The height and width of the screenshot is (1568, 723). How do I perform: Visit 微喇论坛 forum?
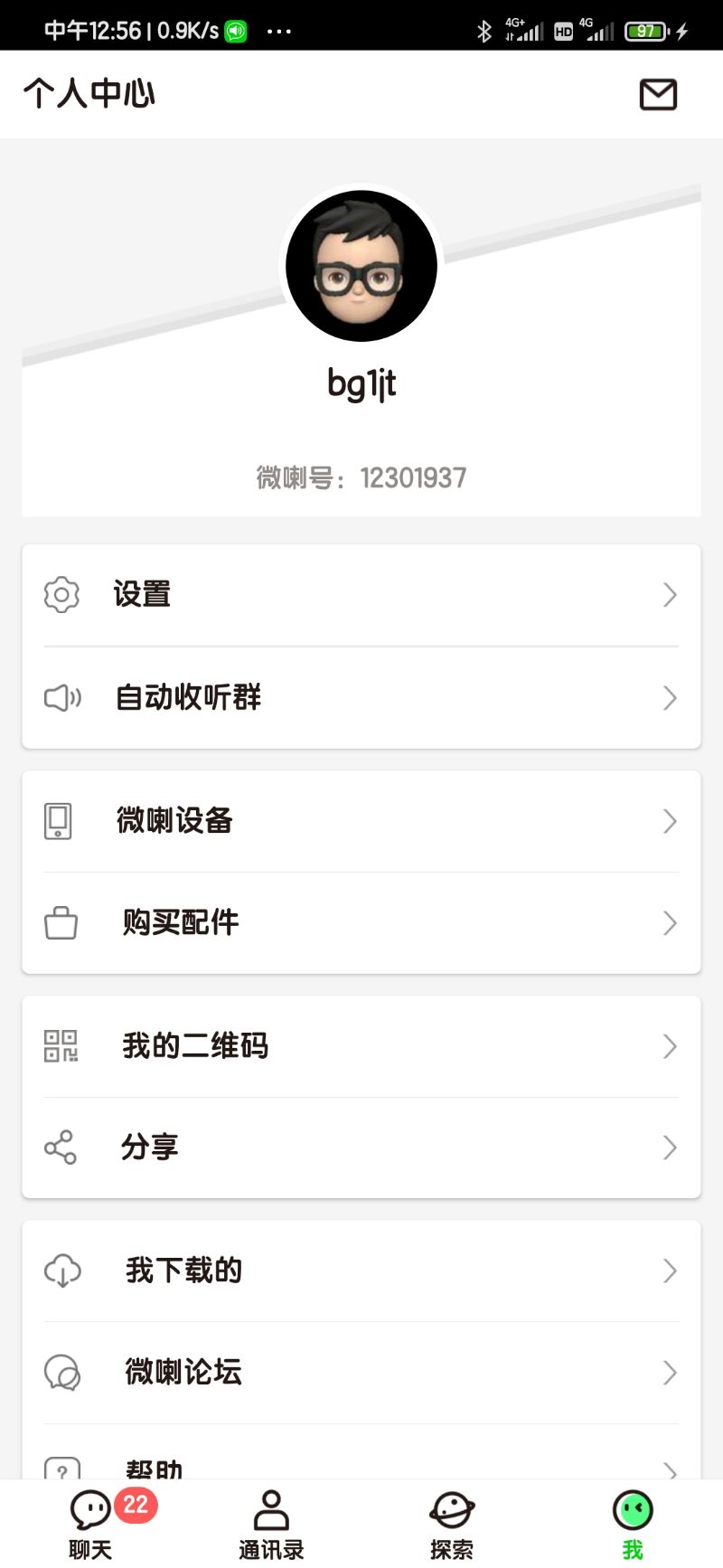coord(361,1373)
